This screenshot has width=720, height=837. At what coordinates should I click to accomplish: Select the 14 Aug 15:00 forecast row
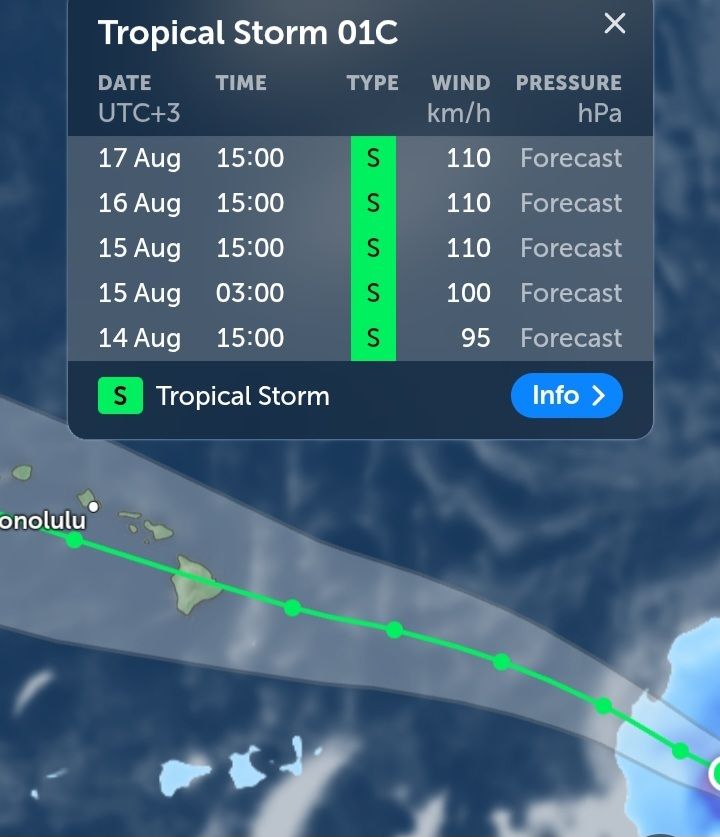pos(360,338)
